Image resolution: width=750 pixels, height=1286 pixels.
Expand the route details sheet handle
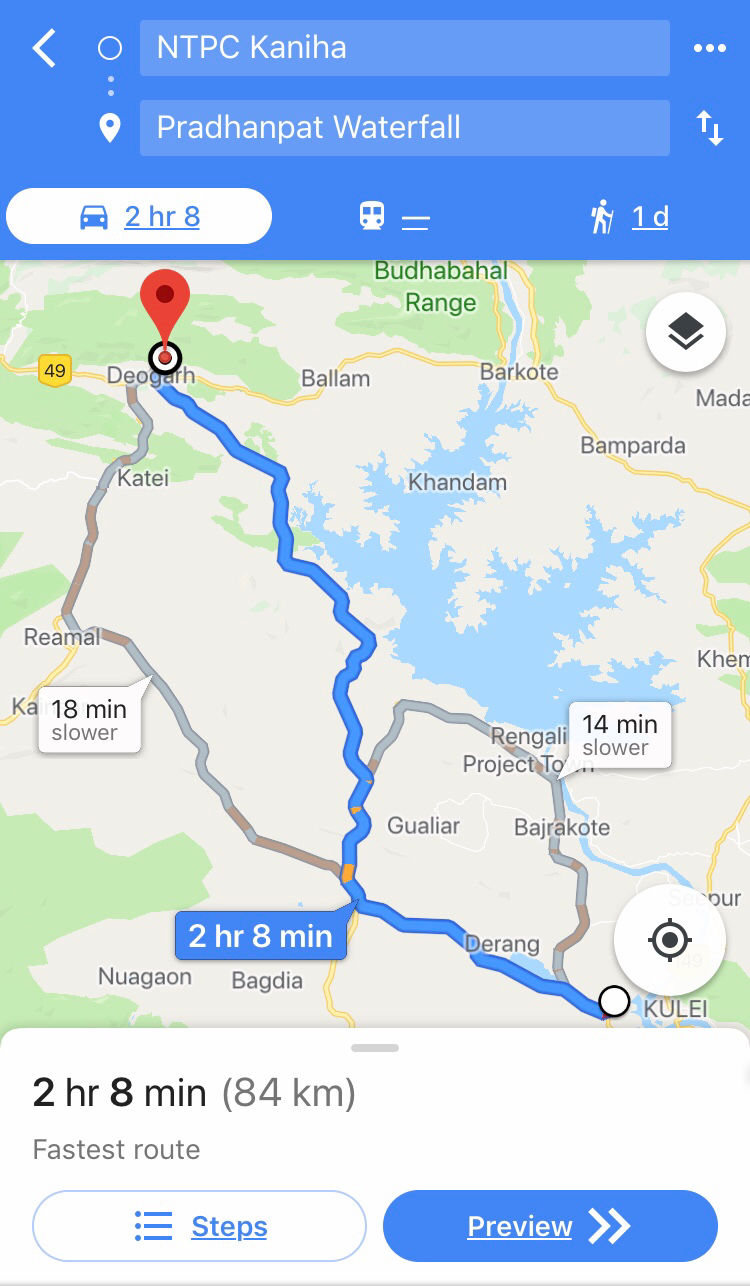click(375, 1048)
